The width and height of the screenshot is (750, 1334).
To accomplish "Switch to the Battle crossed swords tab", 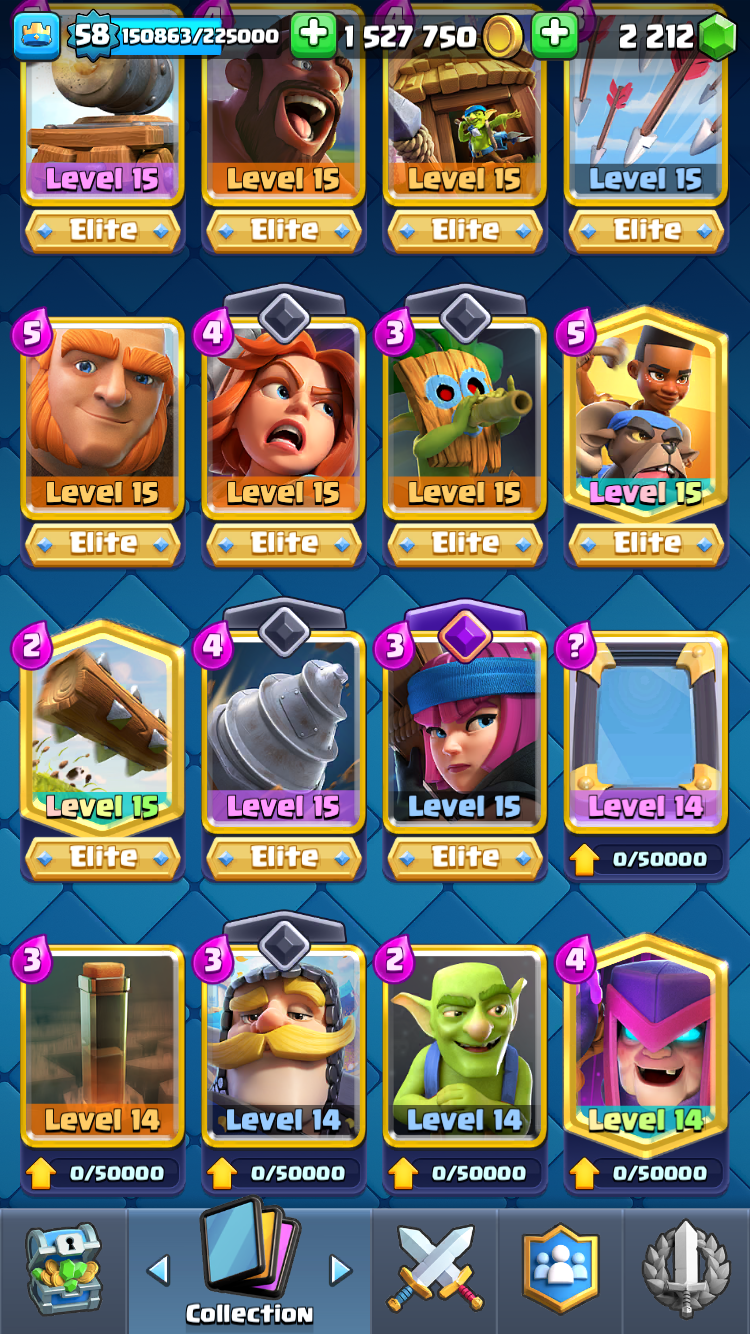I will (x=436, y=1270).
